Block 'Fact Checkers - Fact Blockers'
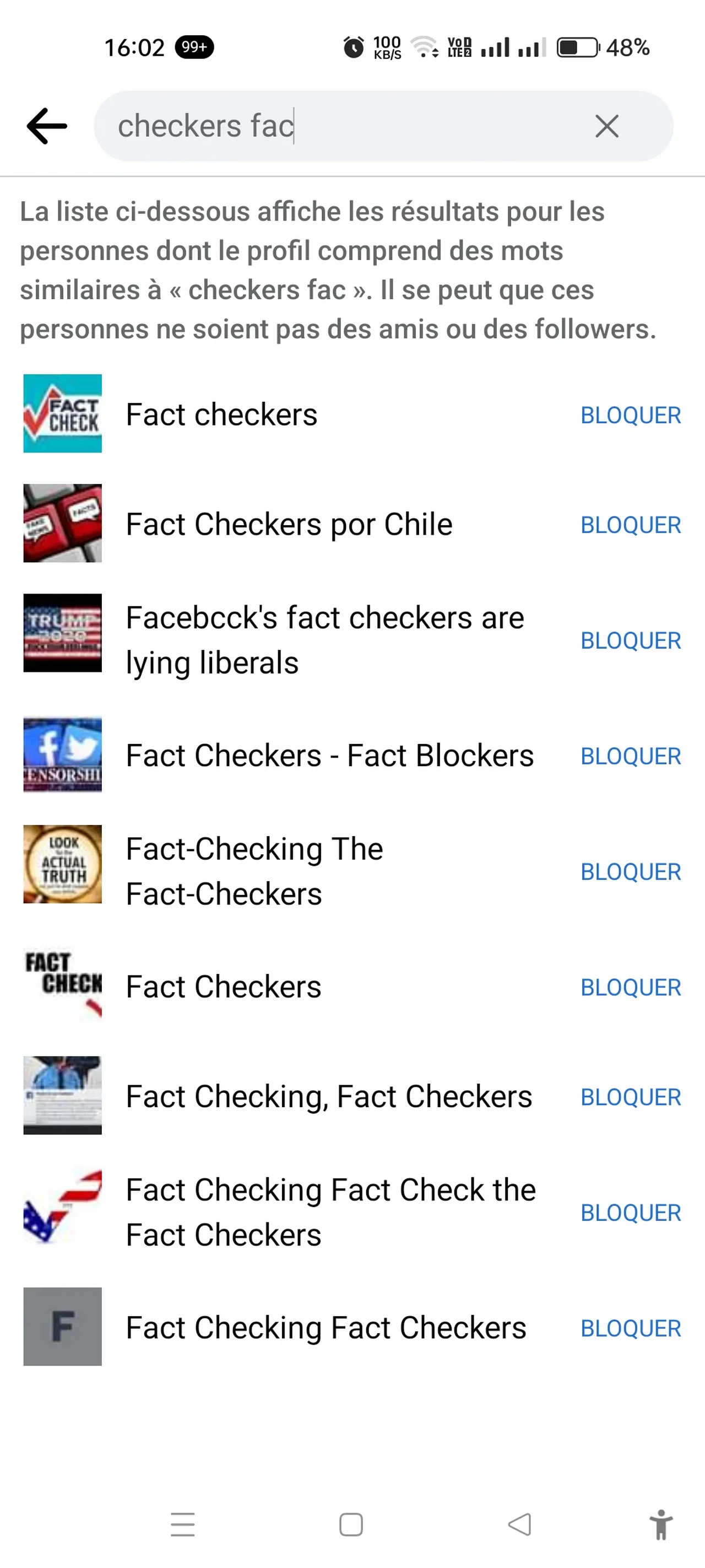Image resolution: width=705 pixels, height=1568 pixels. 630,756
